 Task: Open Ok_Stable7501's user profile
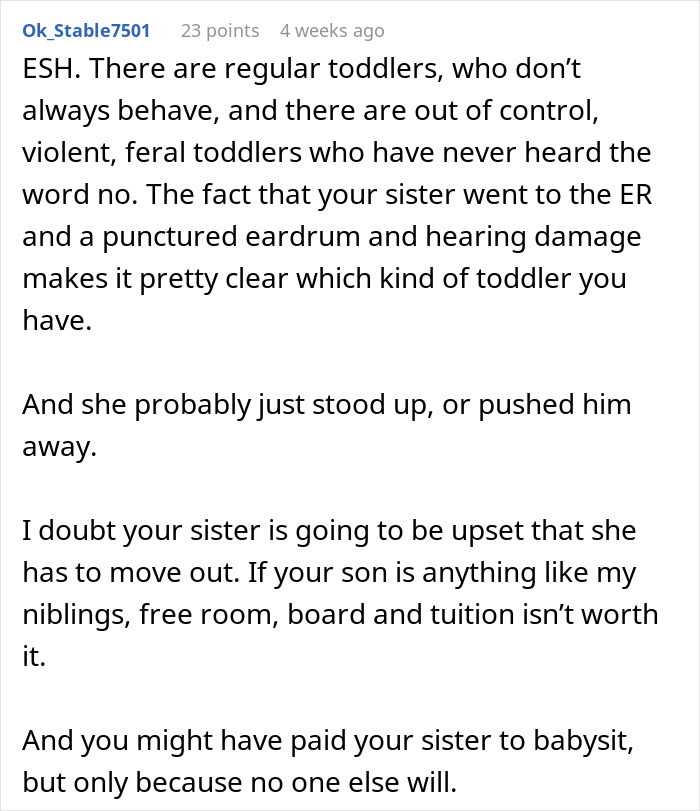86,31
